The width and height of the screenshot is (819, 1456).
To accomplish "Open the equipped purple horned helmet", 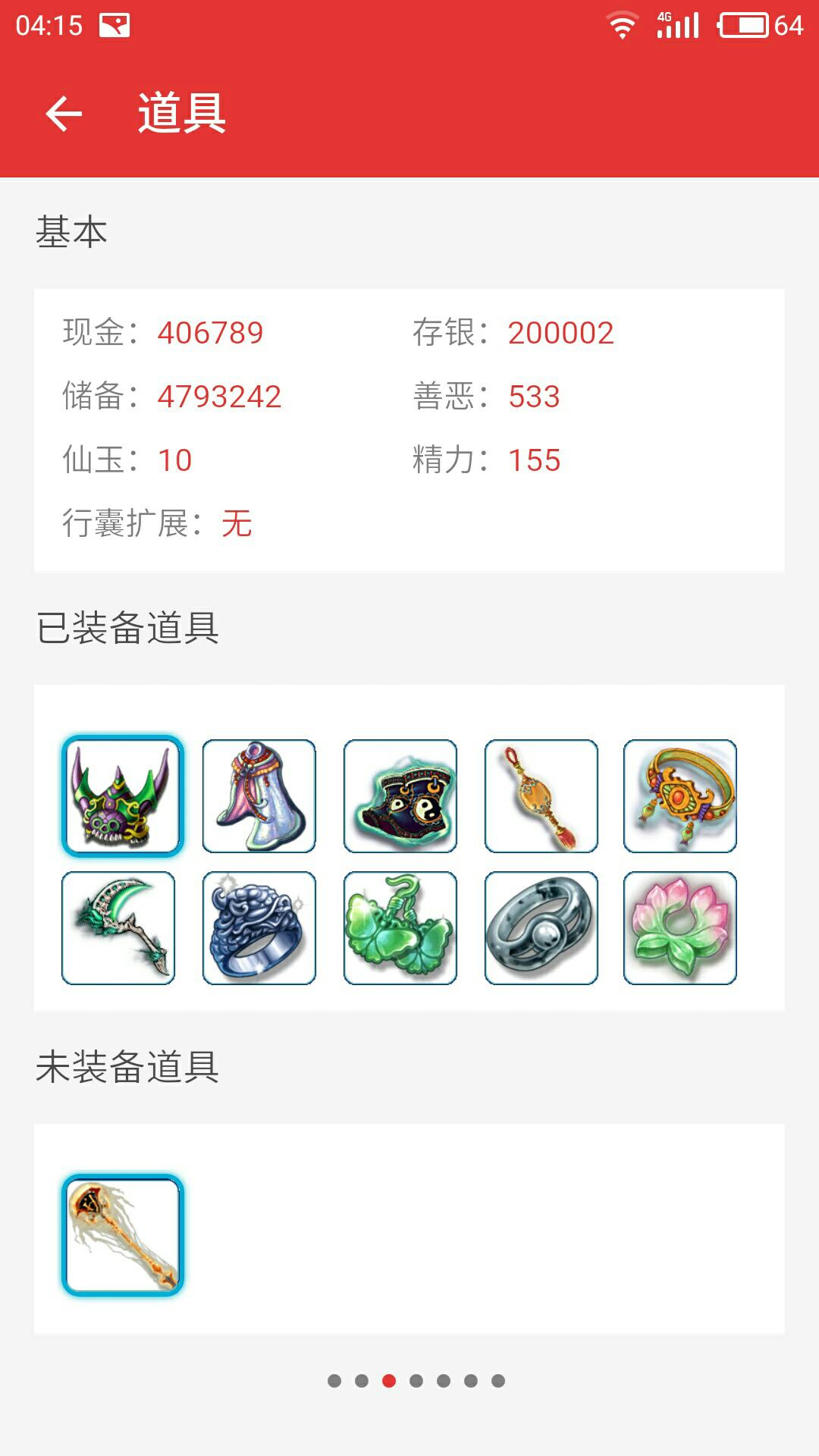I will tap(122, 796).
